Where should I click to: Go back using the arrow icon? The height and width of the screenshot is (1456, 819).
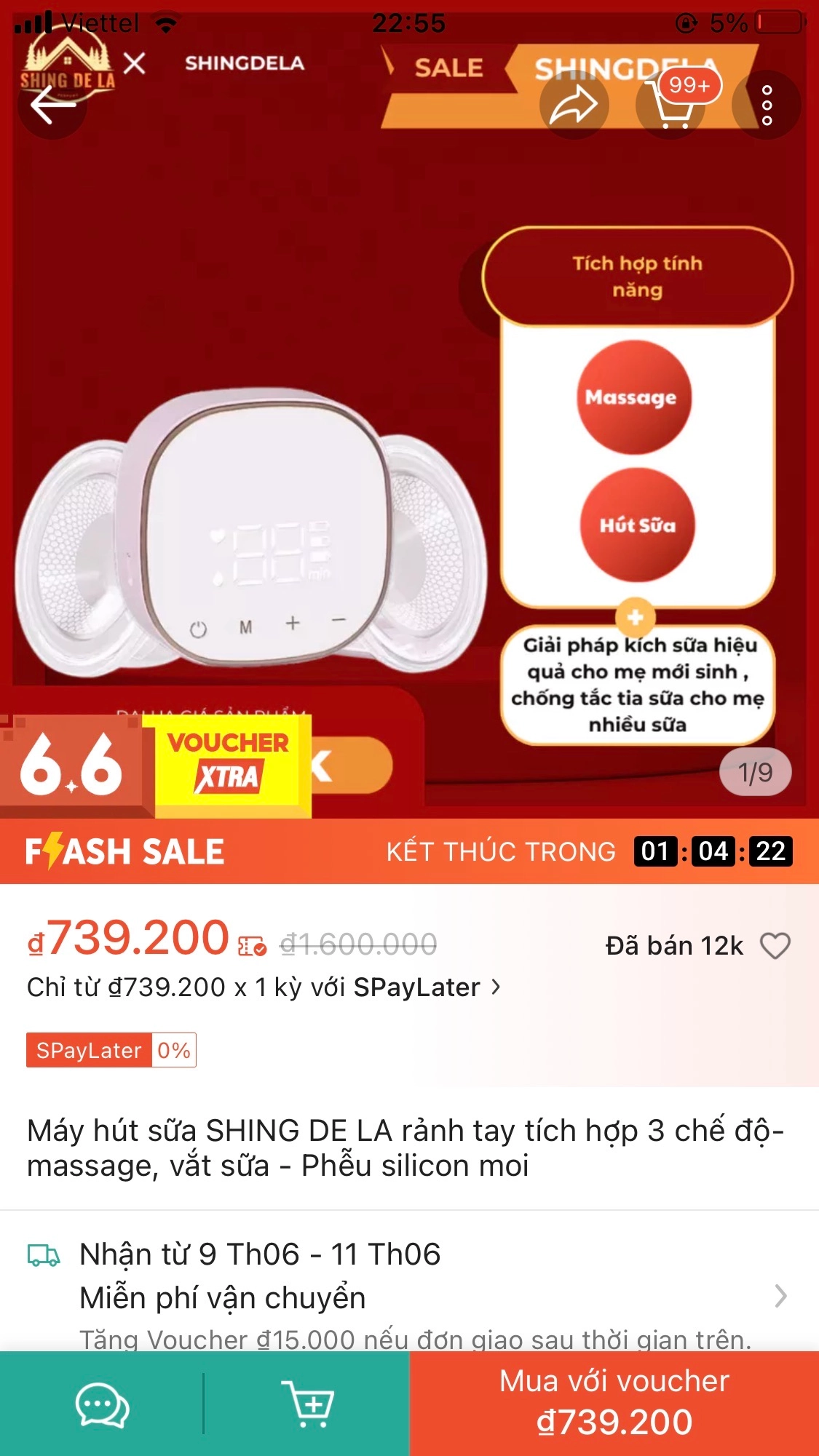point(52,105)
